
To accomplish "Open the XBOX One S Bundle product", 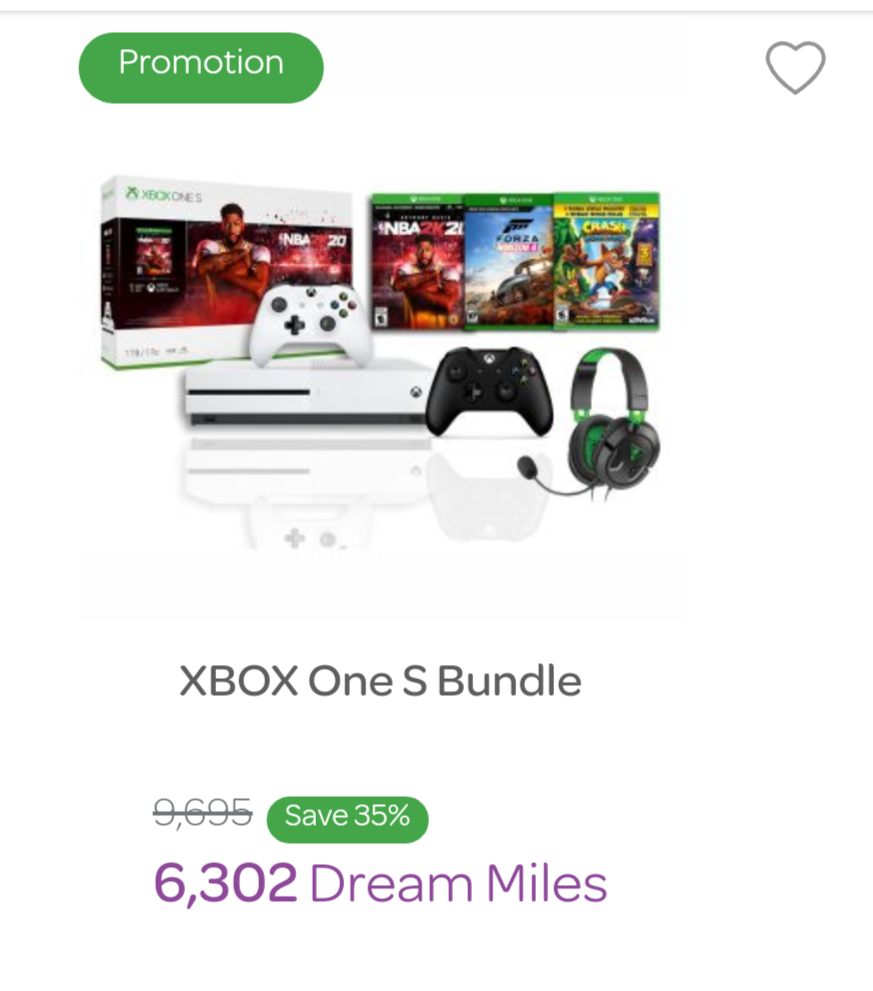I will pyautogui.click(x=380, y=681).
